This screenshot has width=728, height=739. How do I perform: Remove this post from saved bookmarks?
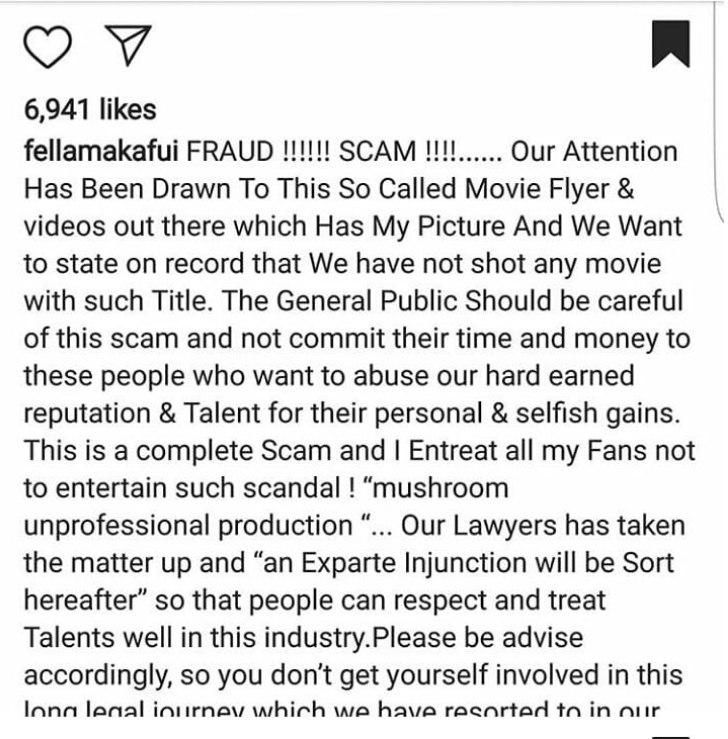[671, 44]
